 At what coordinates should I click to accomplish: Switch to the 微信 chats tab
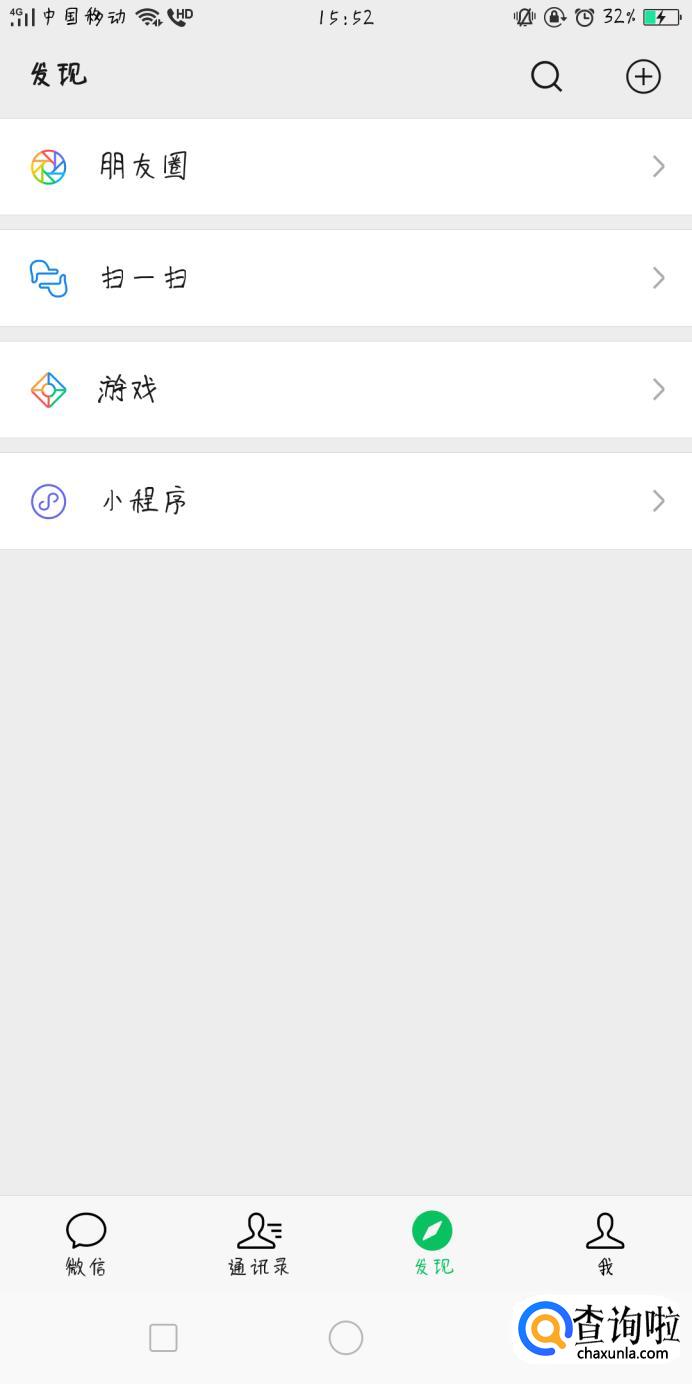tap(86, 1243)
